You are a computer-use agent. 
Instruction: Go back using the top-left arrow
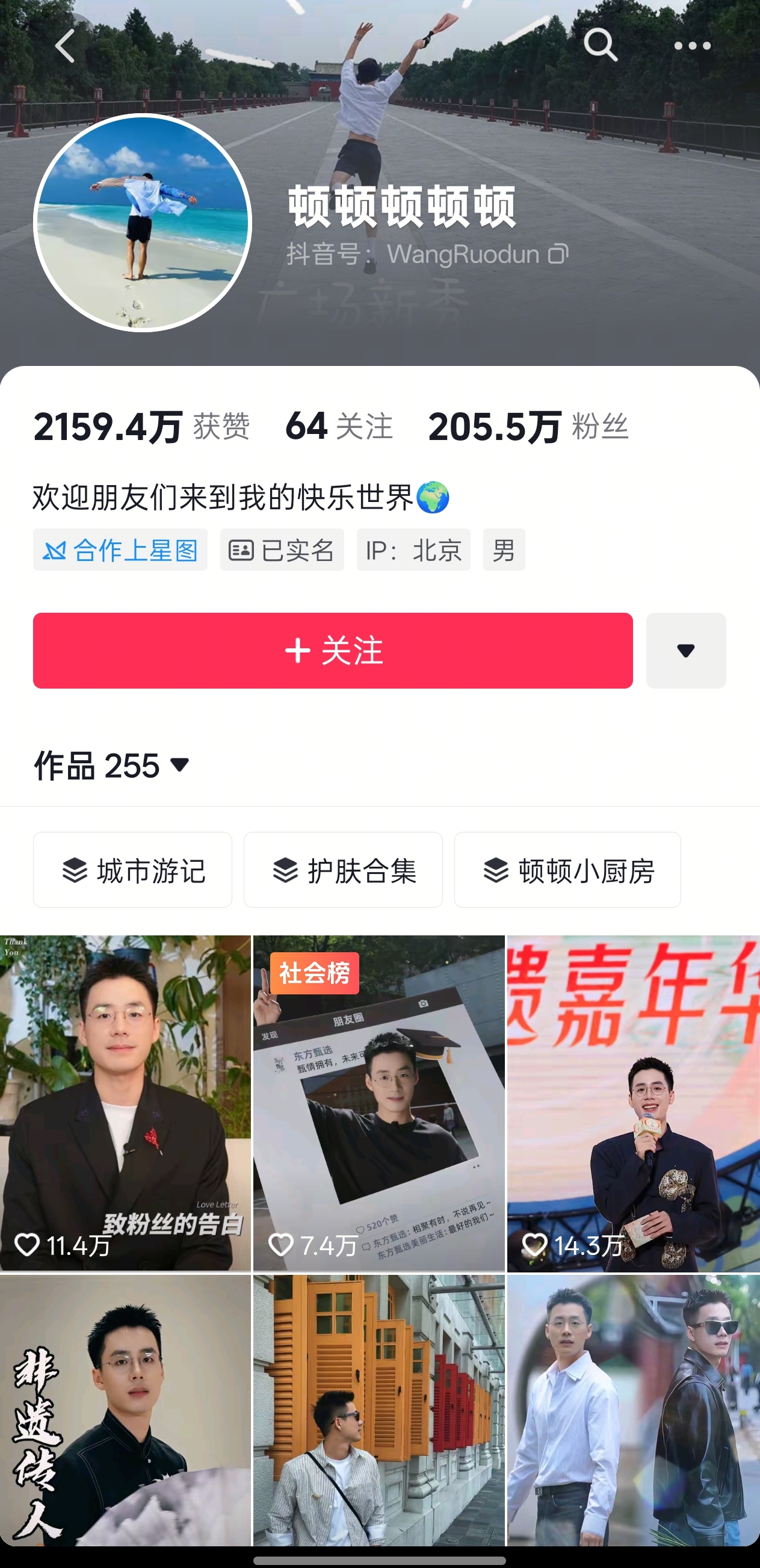pos(65,46)
